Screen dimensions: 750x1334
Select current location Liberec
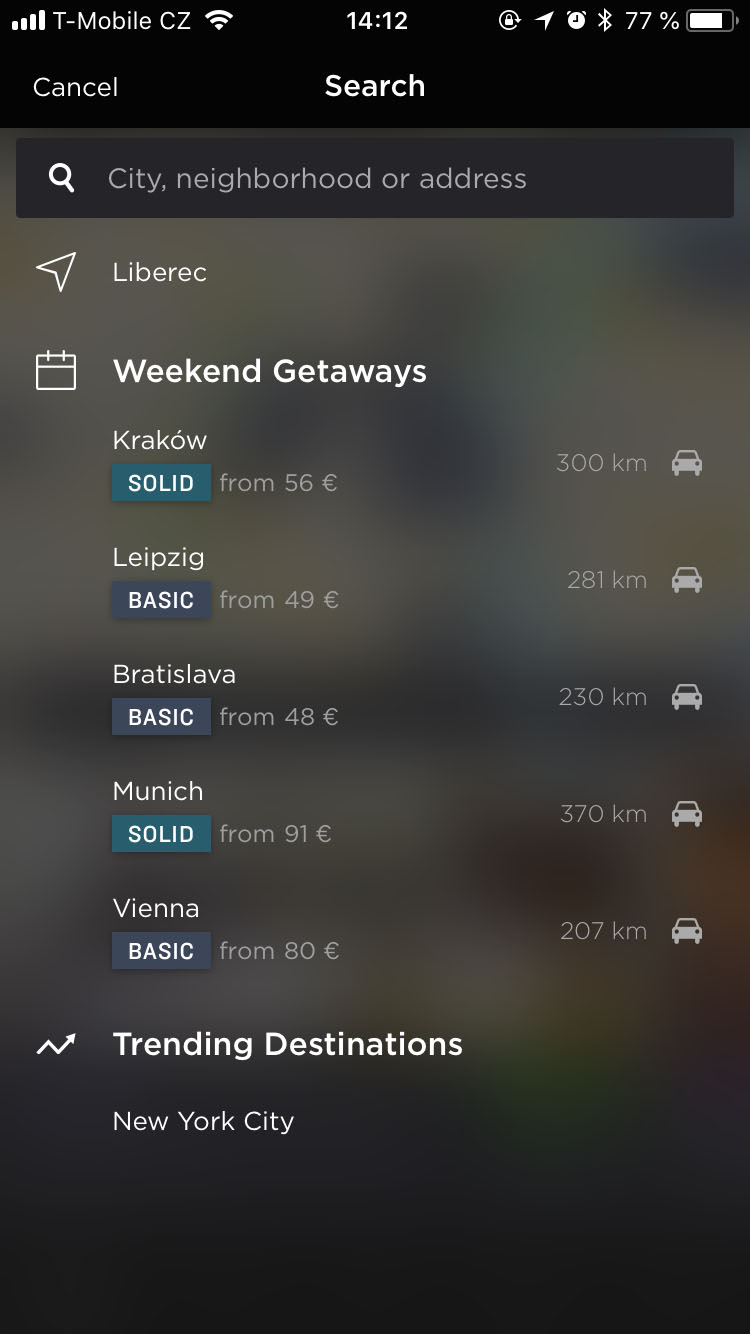(160, 272)
